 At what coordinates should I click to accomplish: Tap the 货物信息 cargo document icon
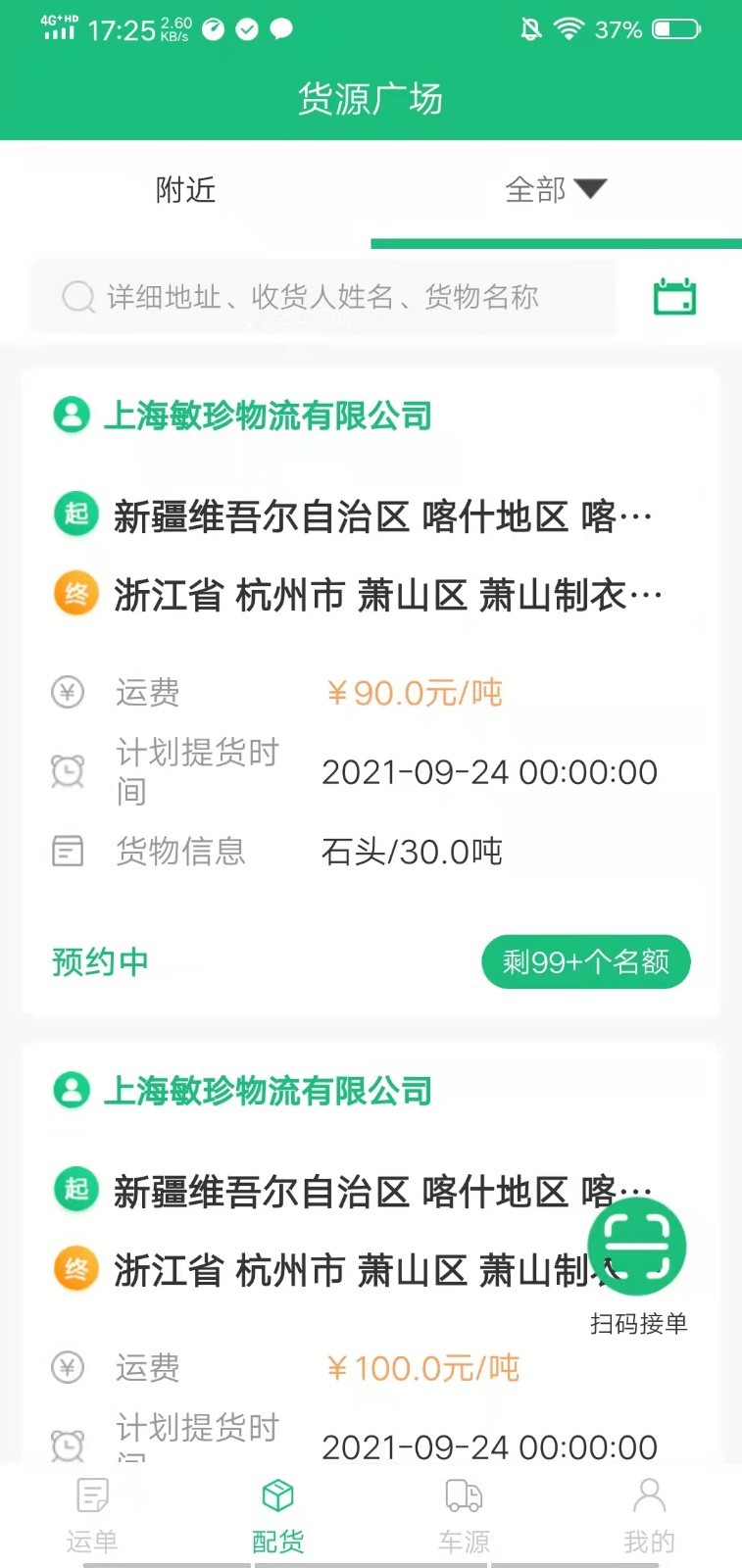click(67, 852)
